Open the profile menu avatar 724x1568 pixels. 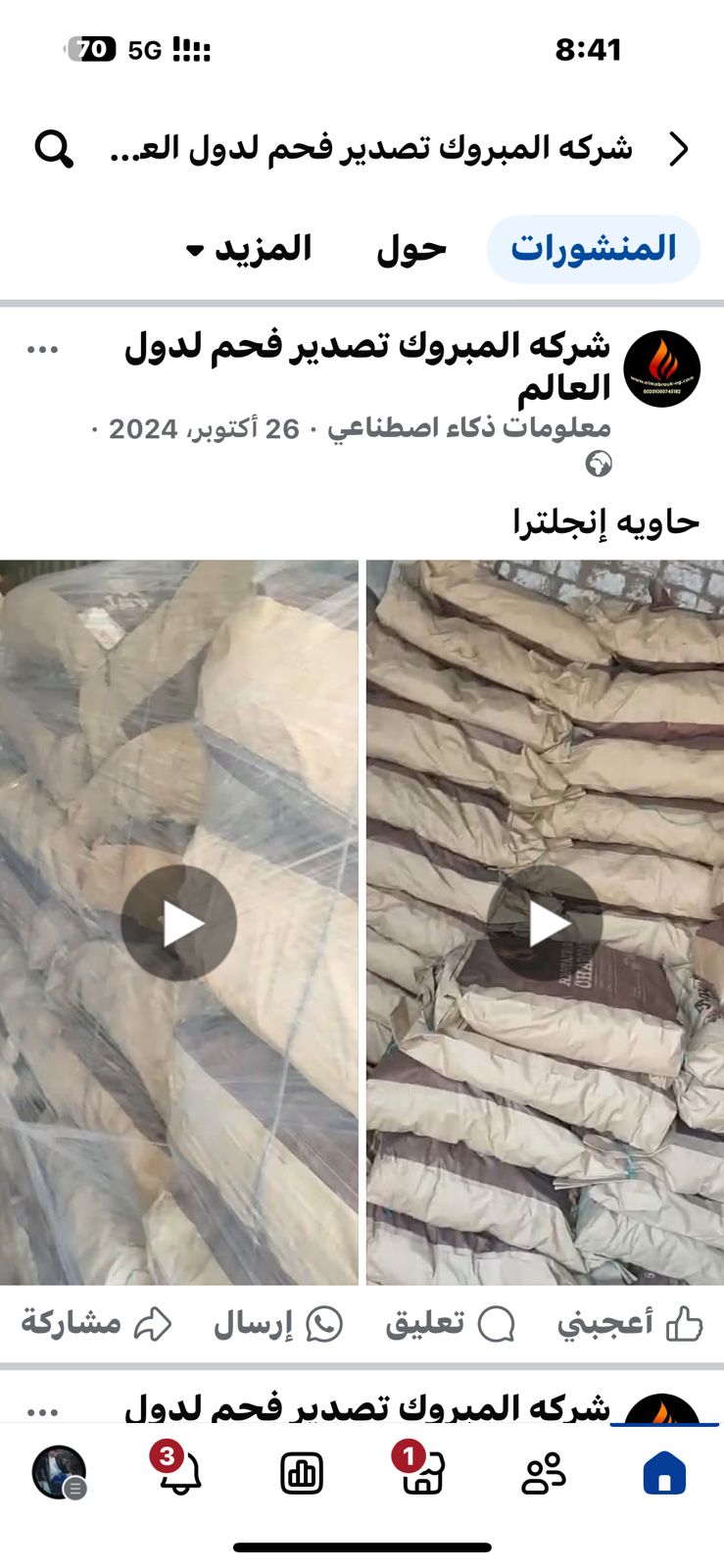point(60,1472)
